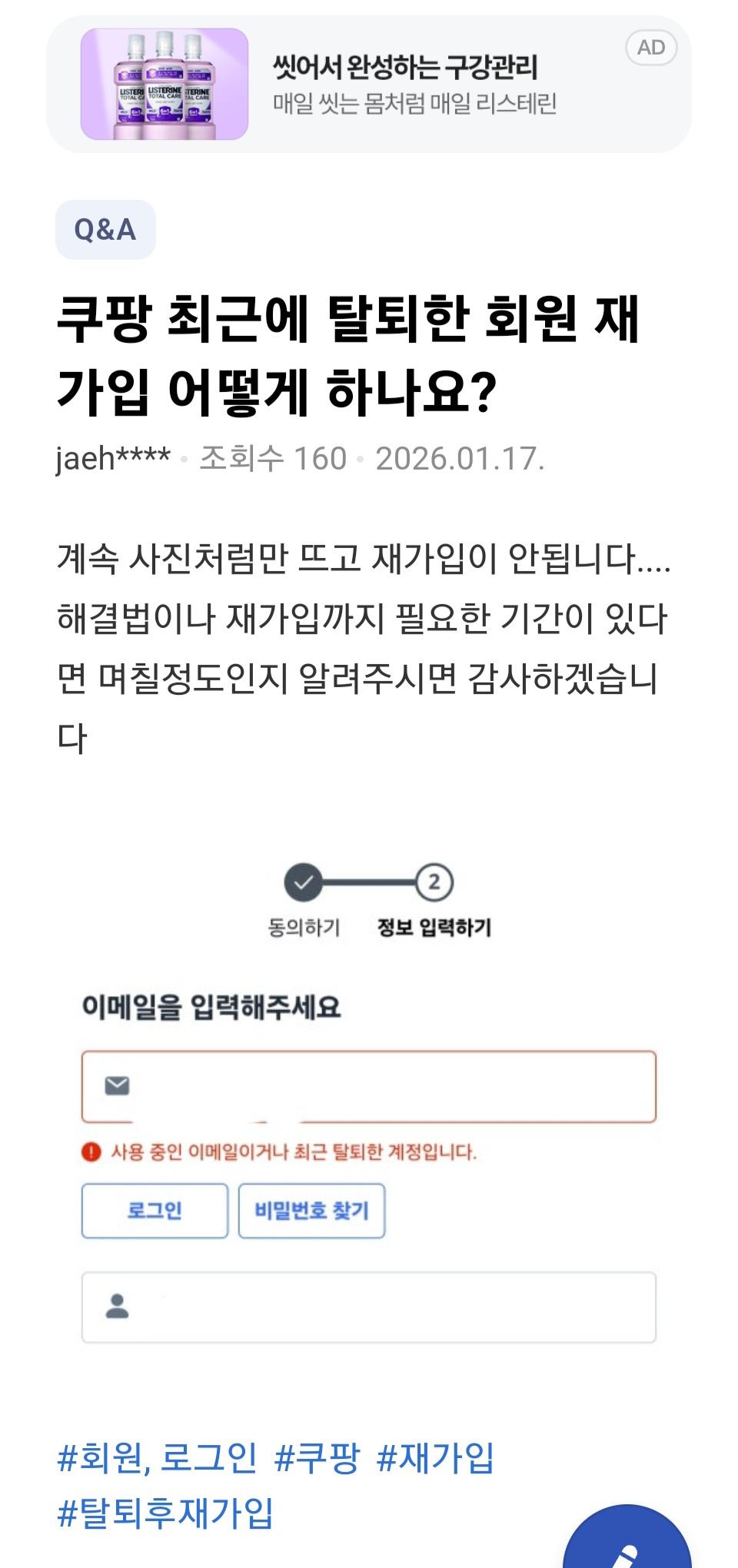Click the envelope icon inside the email field
This screenshot has height=1568, width=738.
[115, 1085]
